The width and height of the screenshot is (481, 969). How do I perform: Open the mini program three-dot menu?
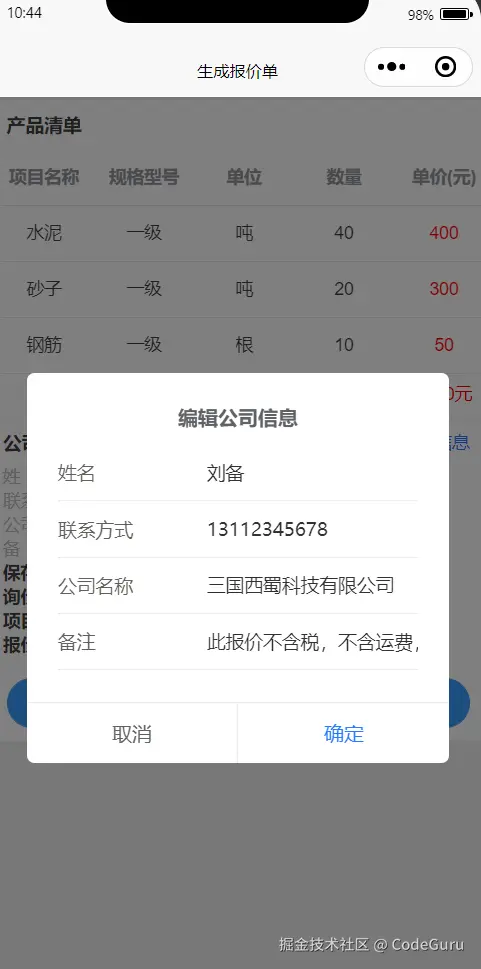point(391,67)
